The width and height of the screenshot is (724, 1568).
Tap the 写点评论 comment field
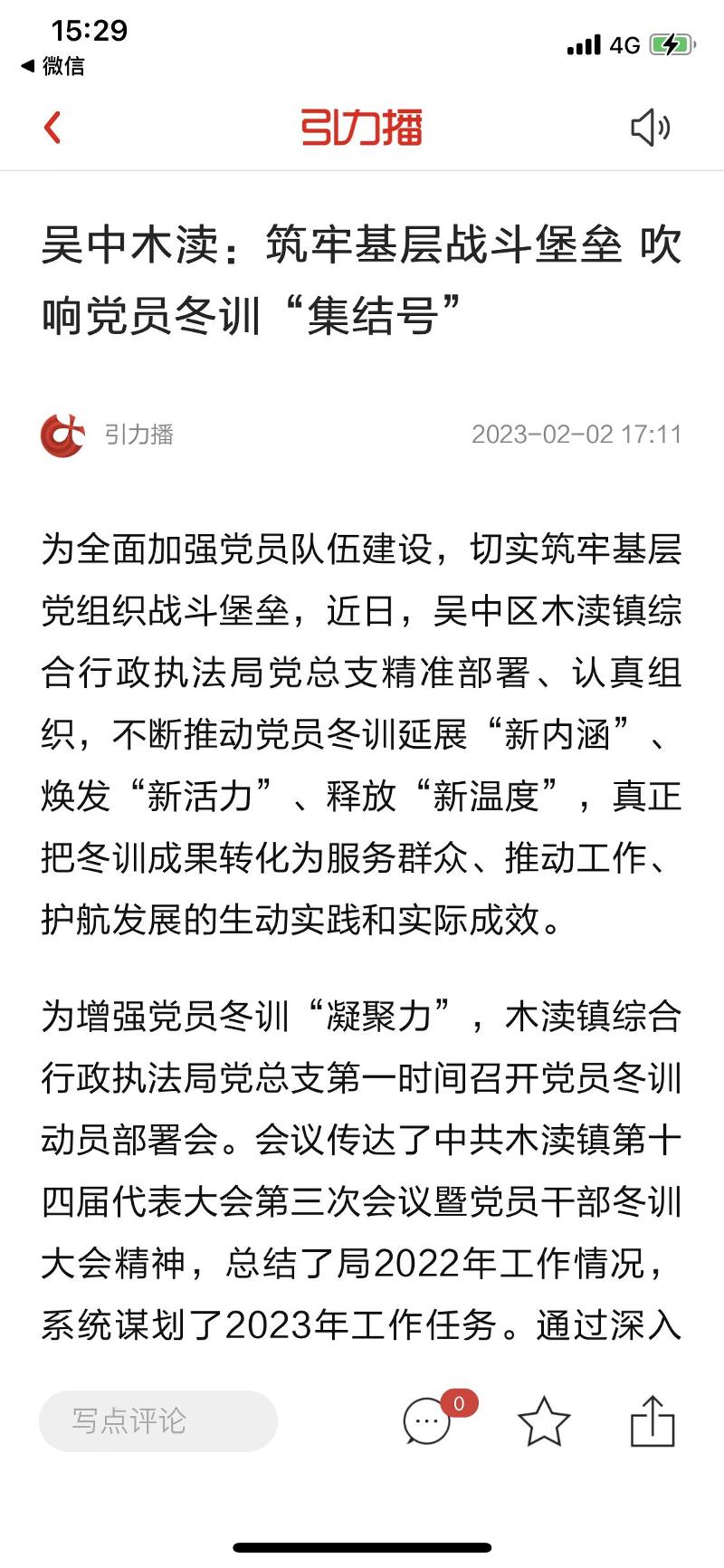pyautogui.click(x=158, y=1421)
